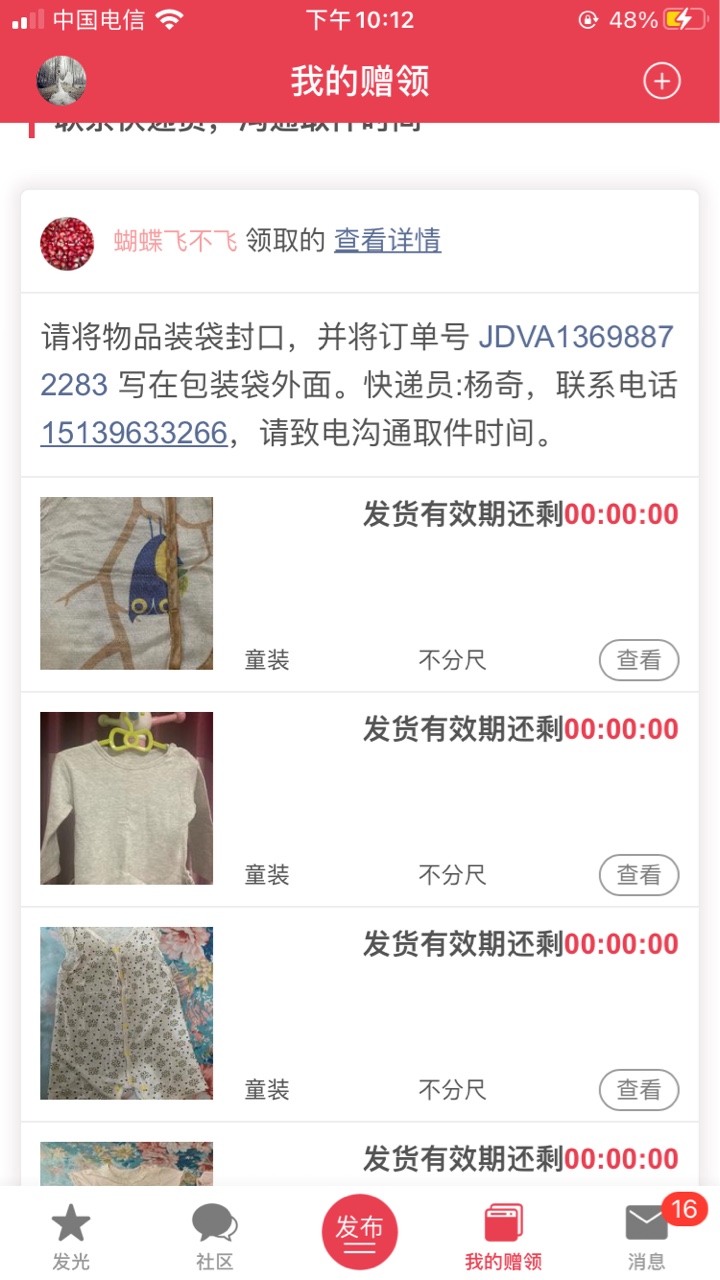
Task: Call the courier number 15139633266
Action: pos(134,433)
